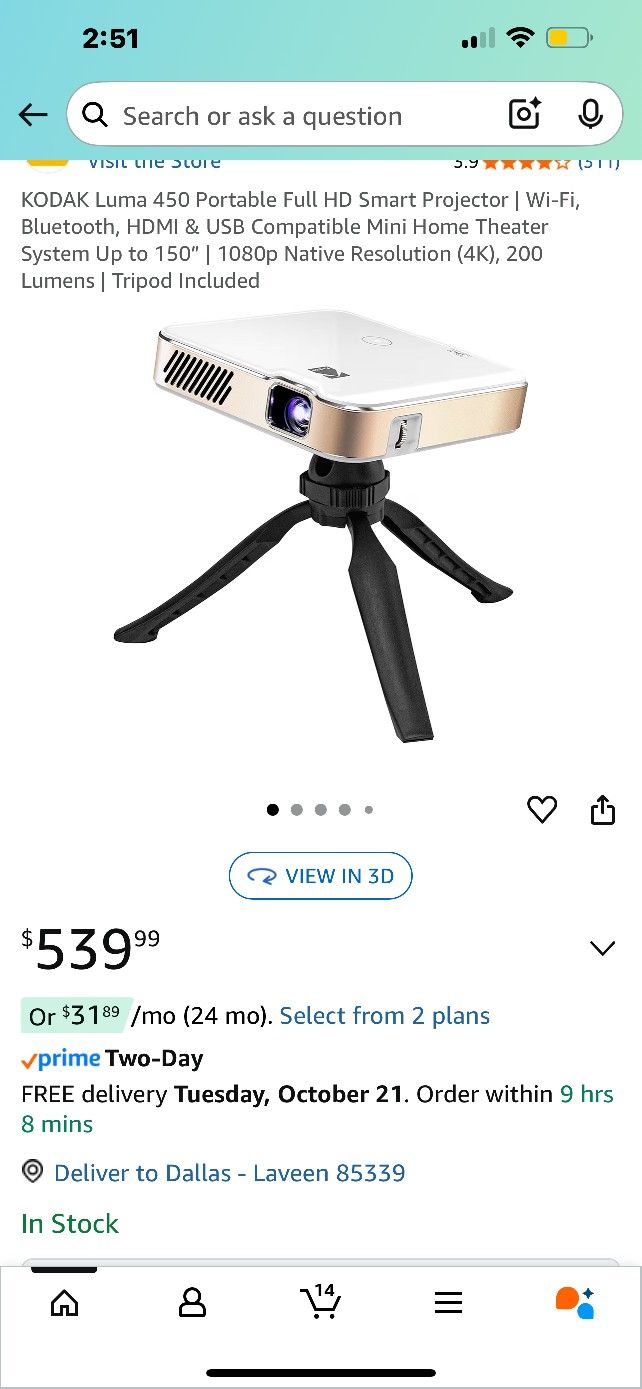Image resolution: width=642 pixels, height=1389 pixels.
Task: Open the hamburger menu tab
Action: 448,1302
